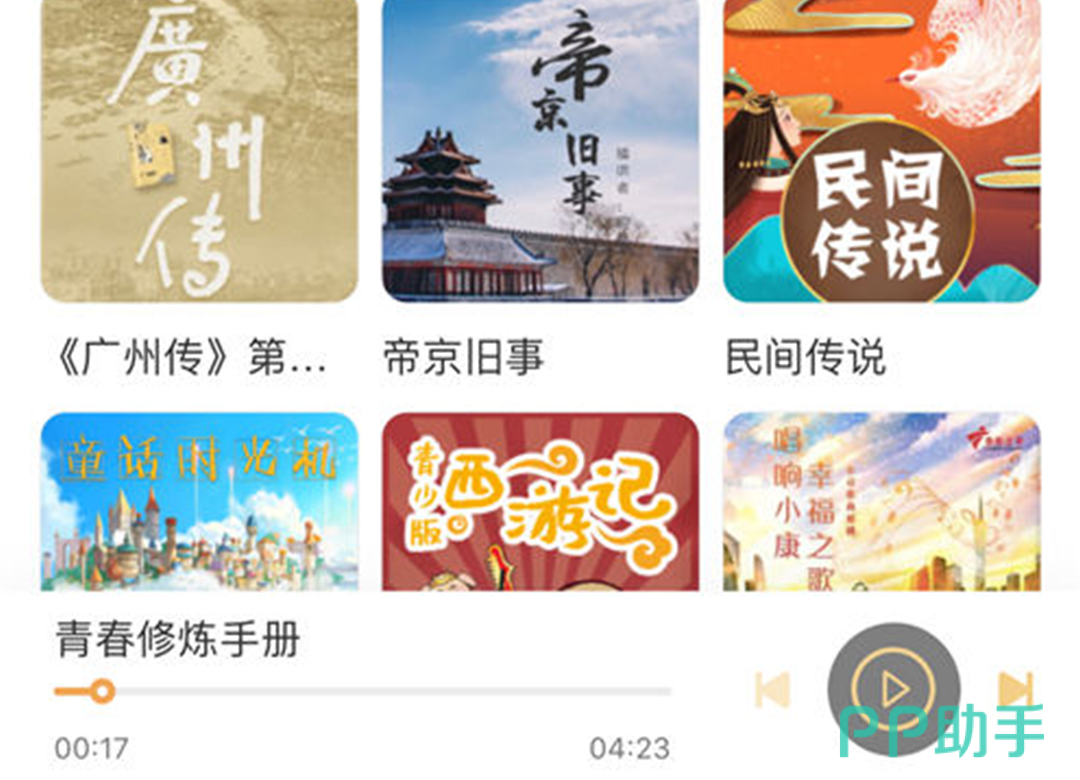Screen dimensions: 1080x780
Task: Skip to the previous track
Action: tap(773, 689)
